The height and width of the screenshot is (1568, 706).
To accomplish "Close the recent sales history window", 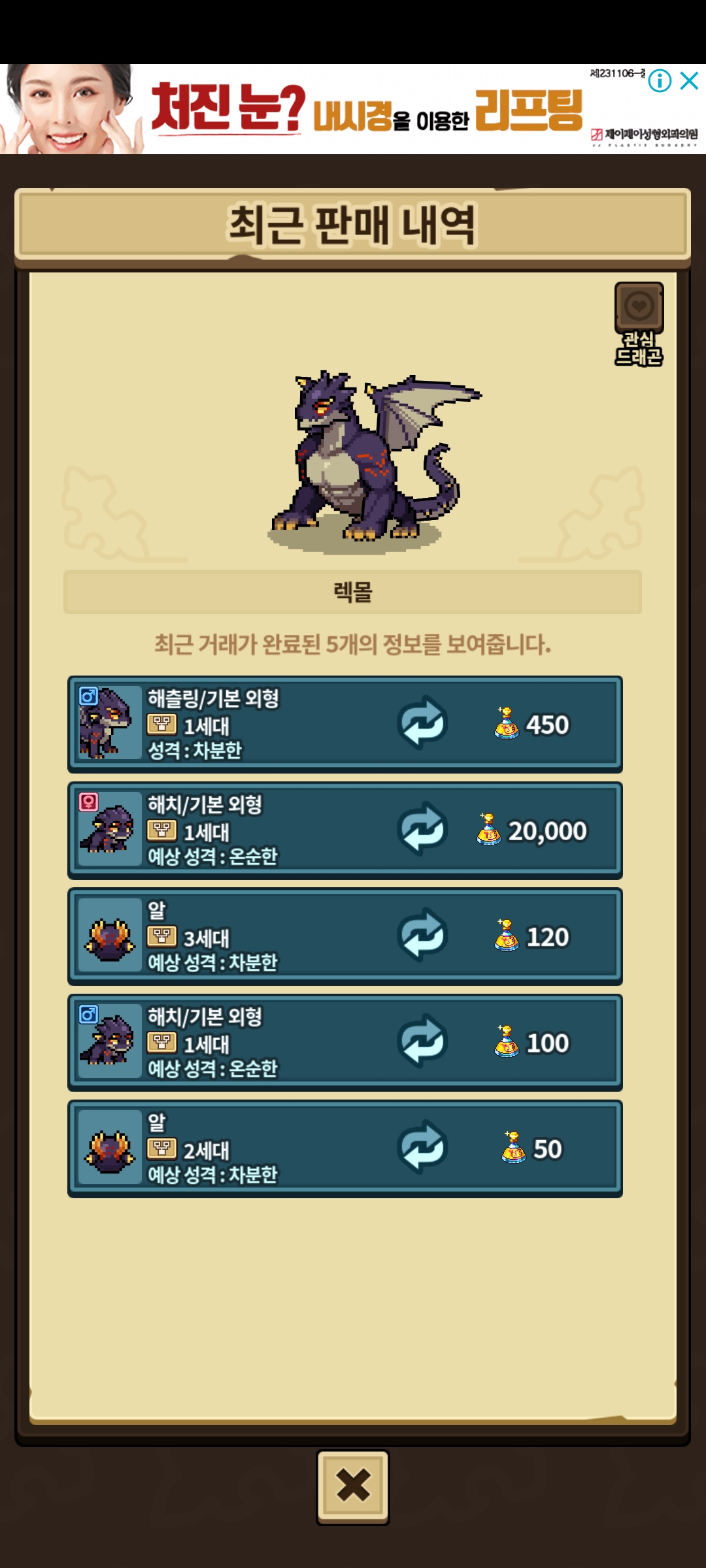I will [353, 1488].
